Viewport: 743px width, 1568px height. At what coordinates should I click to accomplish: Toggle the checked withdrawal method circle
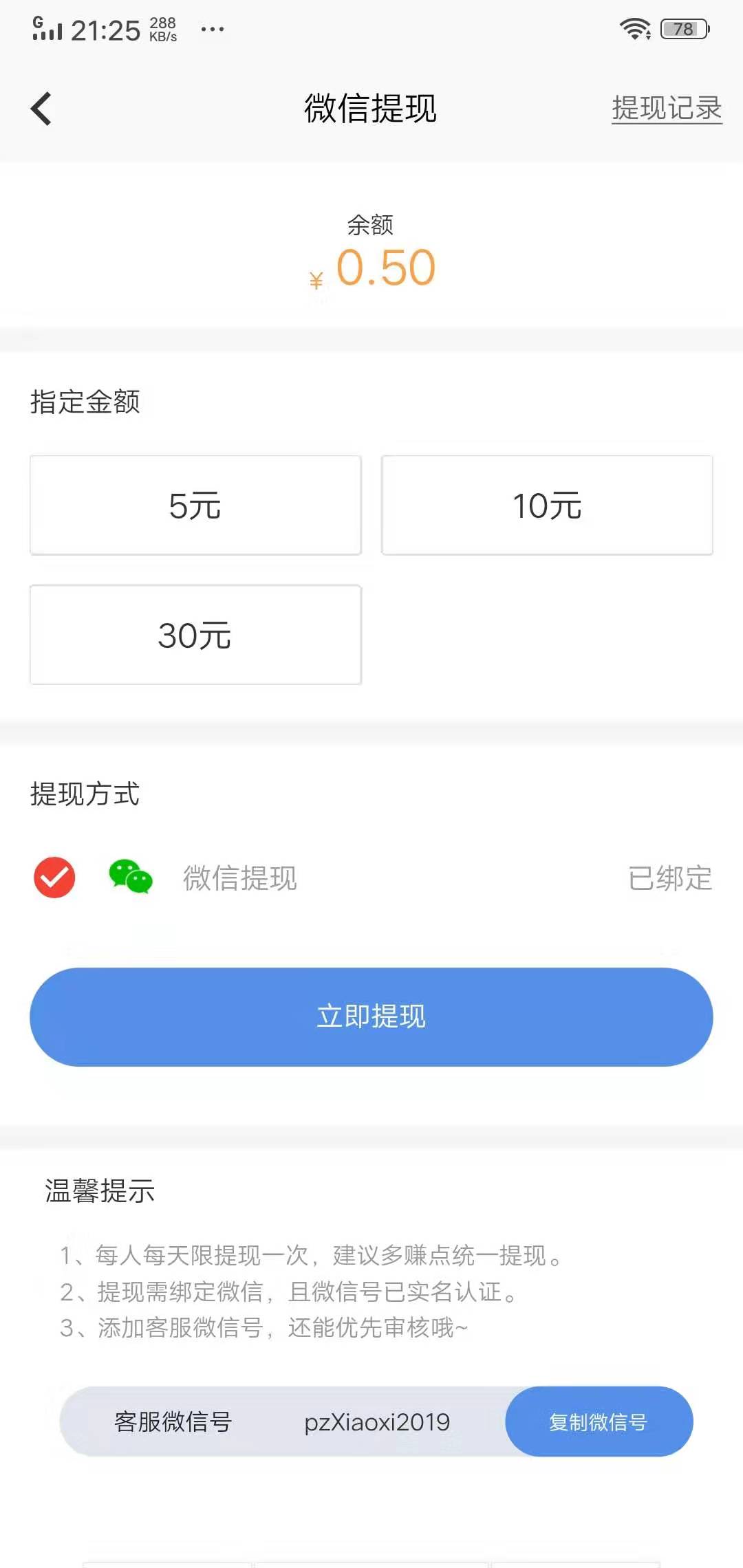click(x=54, y=878)
